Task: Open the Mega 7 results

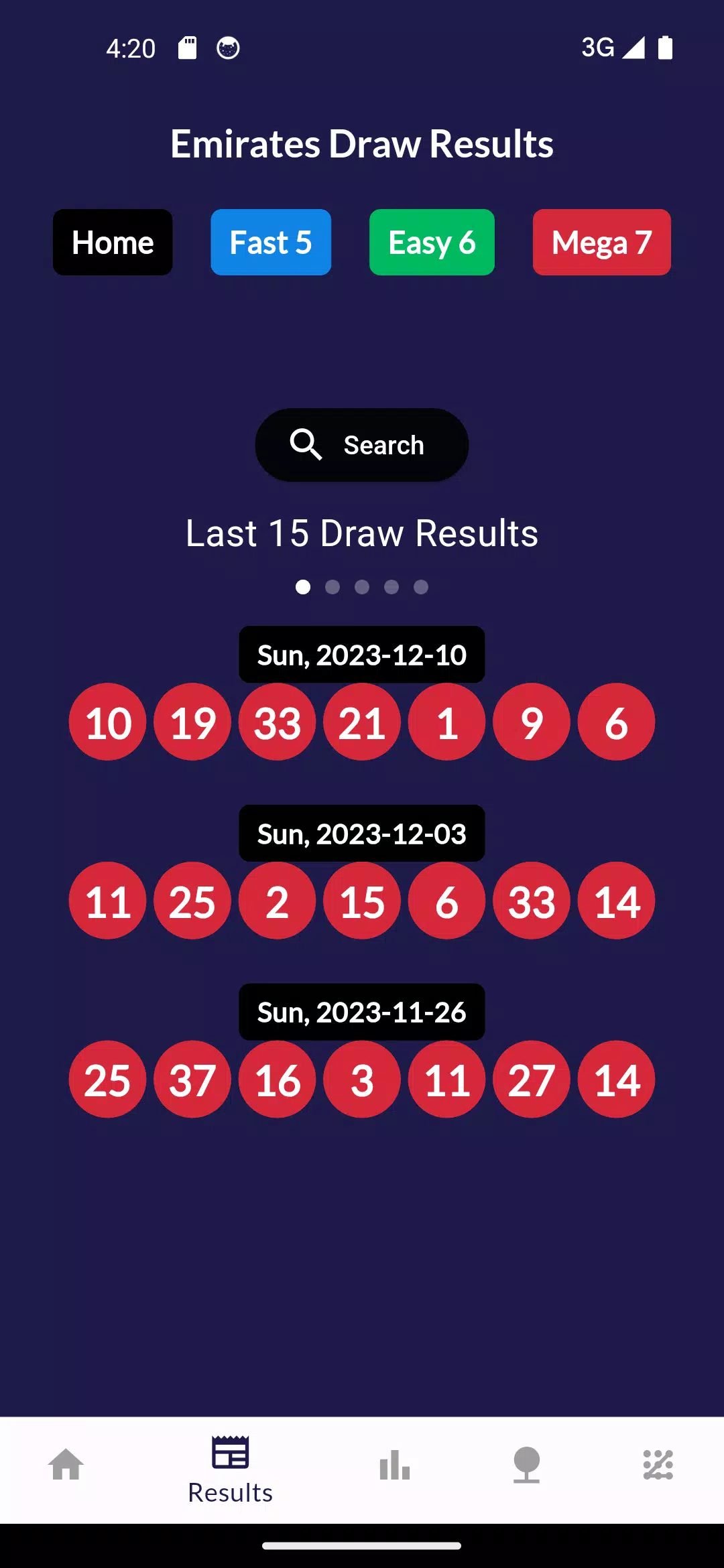Action: pyautogui.click(x=601, y=242)
